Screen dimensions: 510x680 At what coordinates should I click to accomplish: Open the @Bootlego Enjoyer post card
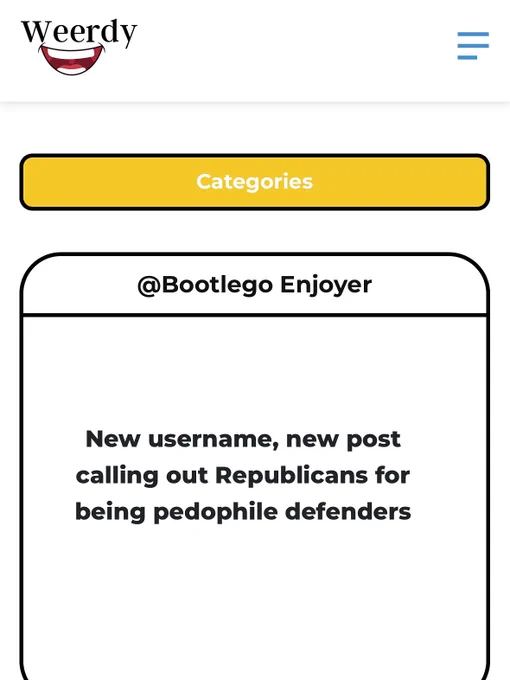click(255, 466)
